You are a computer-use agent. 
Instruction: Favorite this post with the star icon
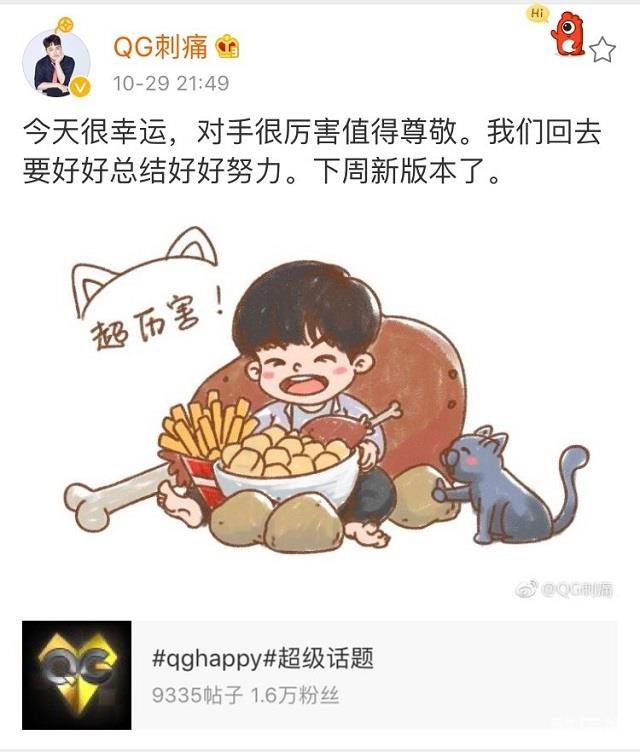[602, 49]
